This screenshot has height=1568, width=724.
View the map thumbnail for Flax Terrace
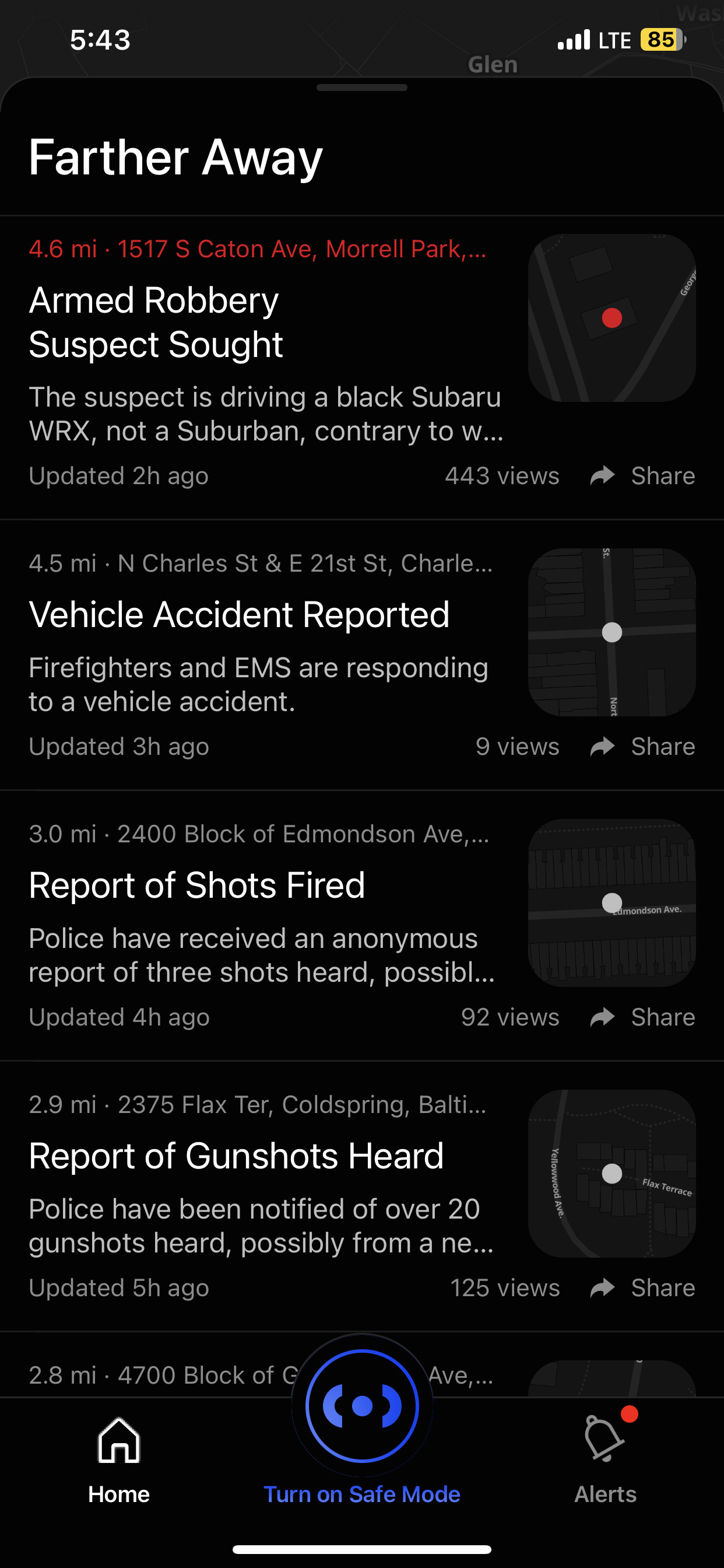(611, 1174)
